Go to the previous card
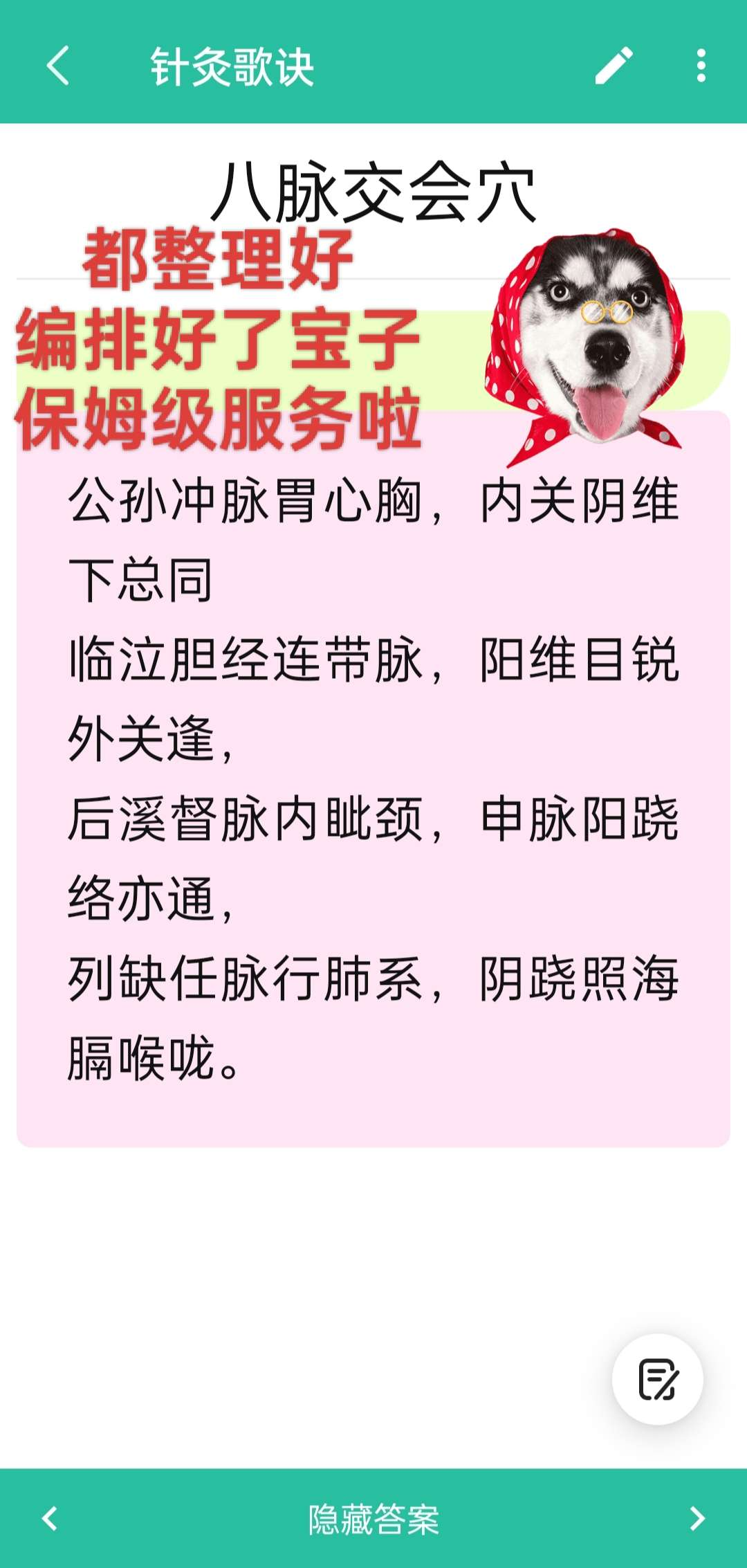 (x=50, y=1520)
